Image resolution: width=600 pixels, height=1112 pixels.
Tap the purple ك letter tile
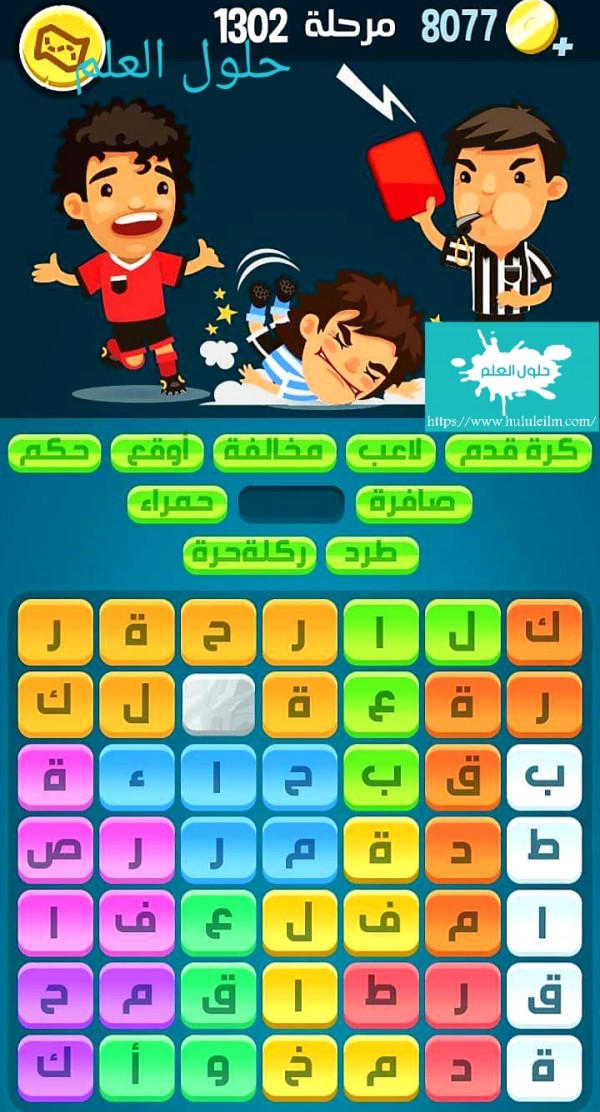[55, 1068]
